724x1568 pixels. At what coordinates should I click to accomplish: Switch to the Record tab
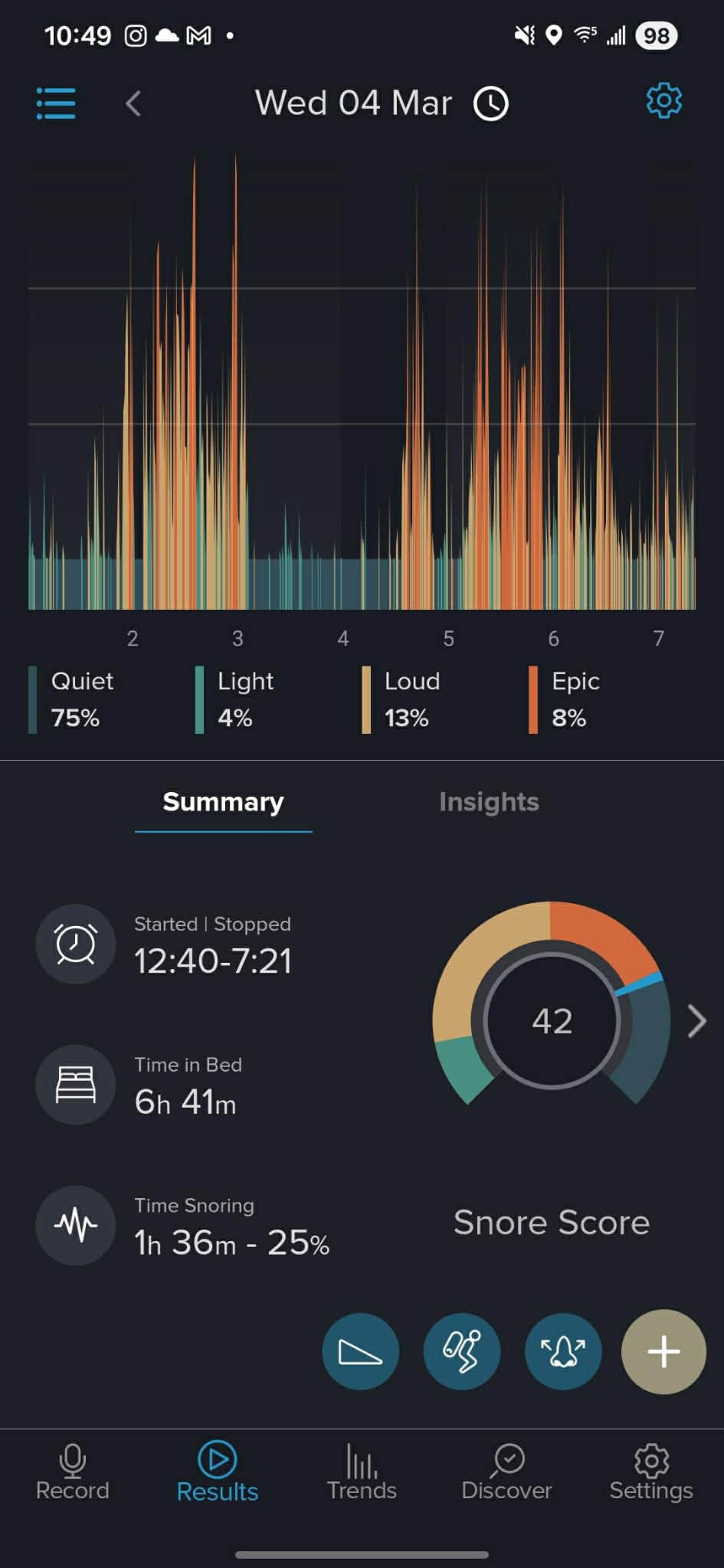coord(73,1472)
